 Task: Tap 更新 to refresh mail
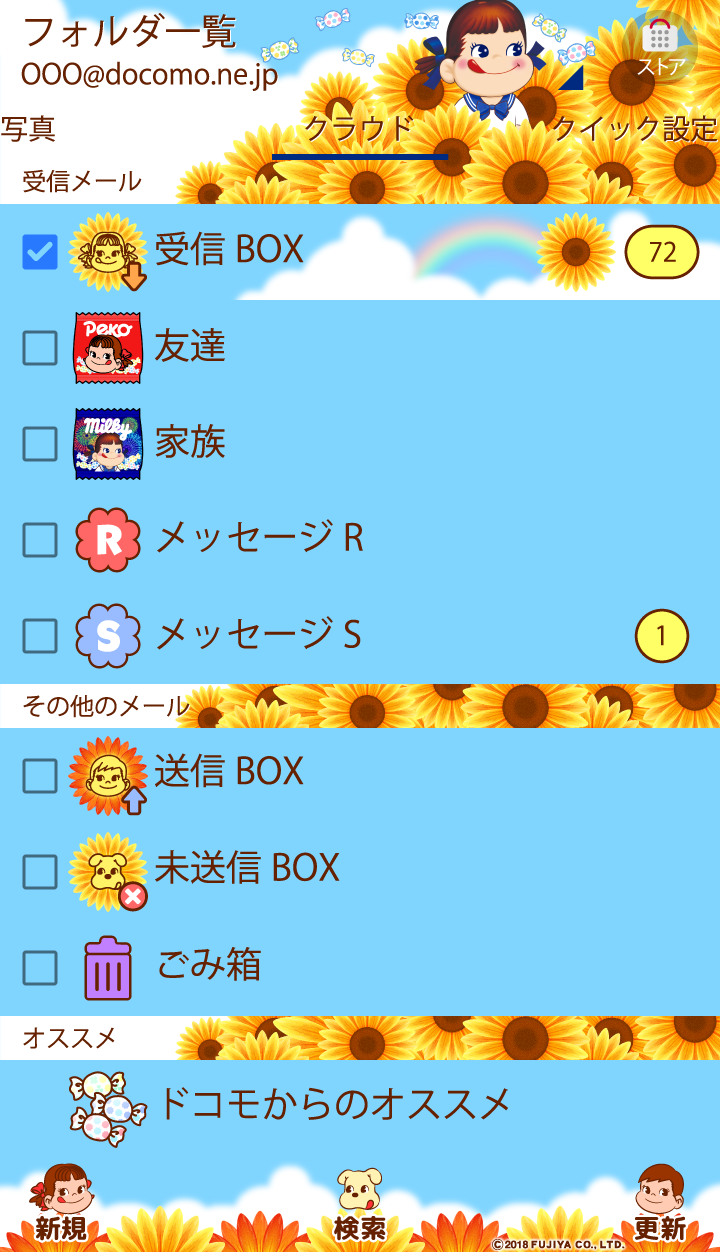tap(660, 1205)
